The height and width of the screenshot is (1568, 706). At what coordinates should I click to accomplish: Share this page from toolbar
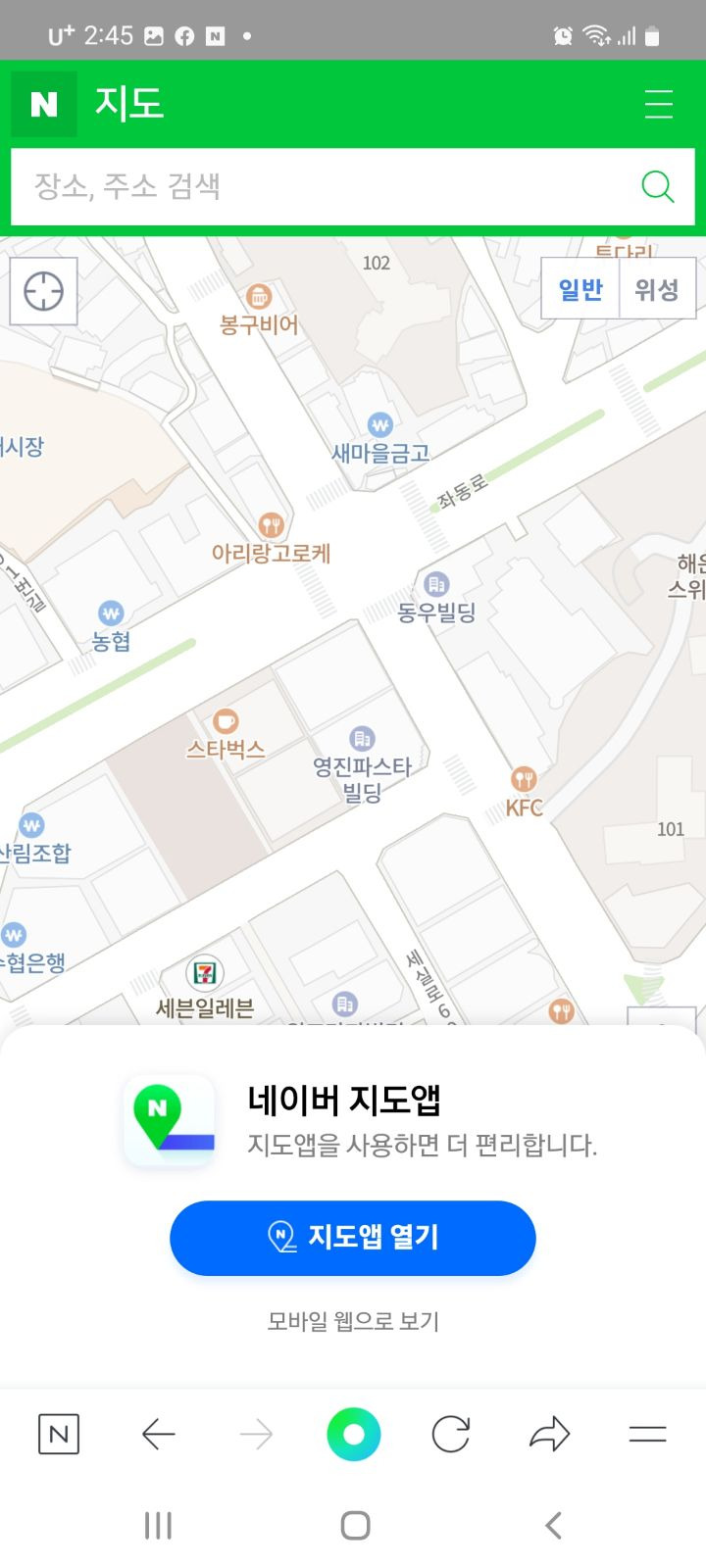tap(549, 1435)
